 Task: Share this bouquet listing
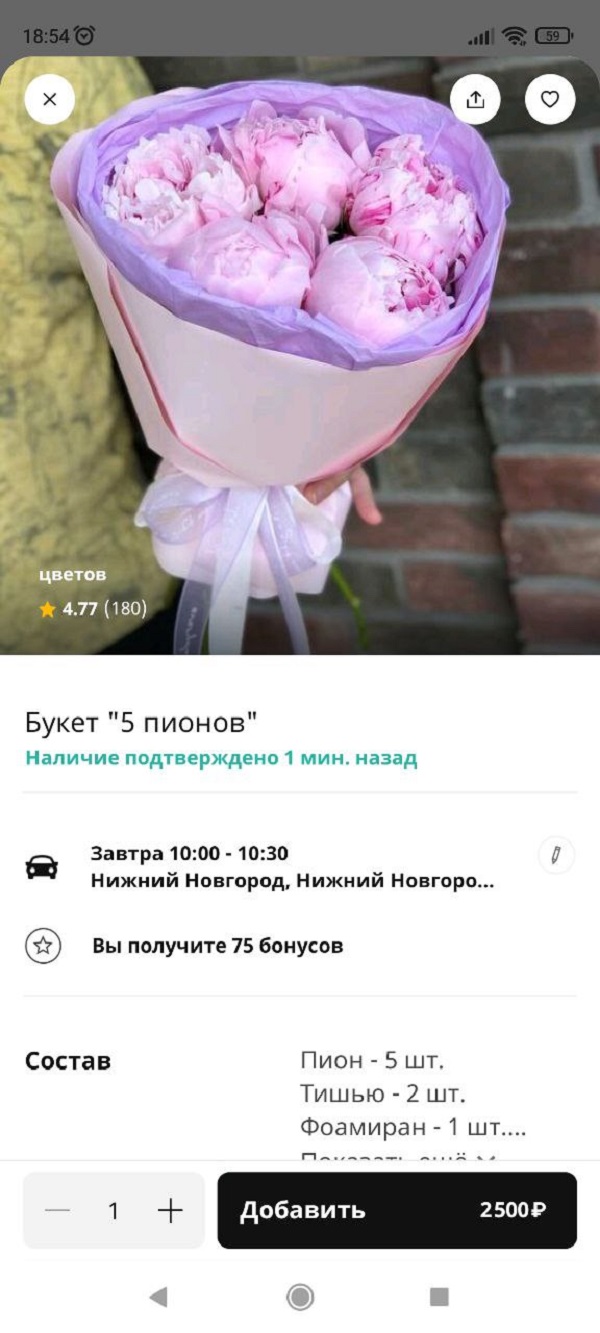[x=475, y=99]
